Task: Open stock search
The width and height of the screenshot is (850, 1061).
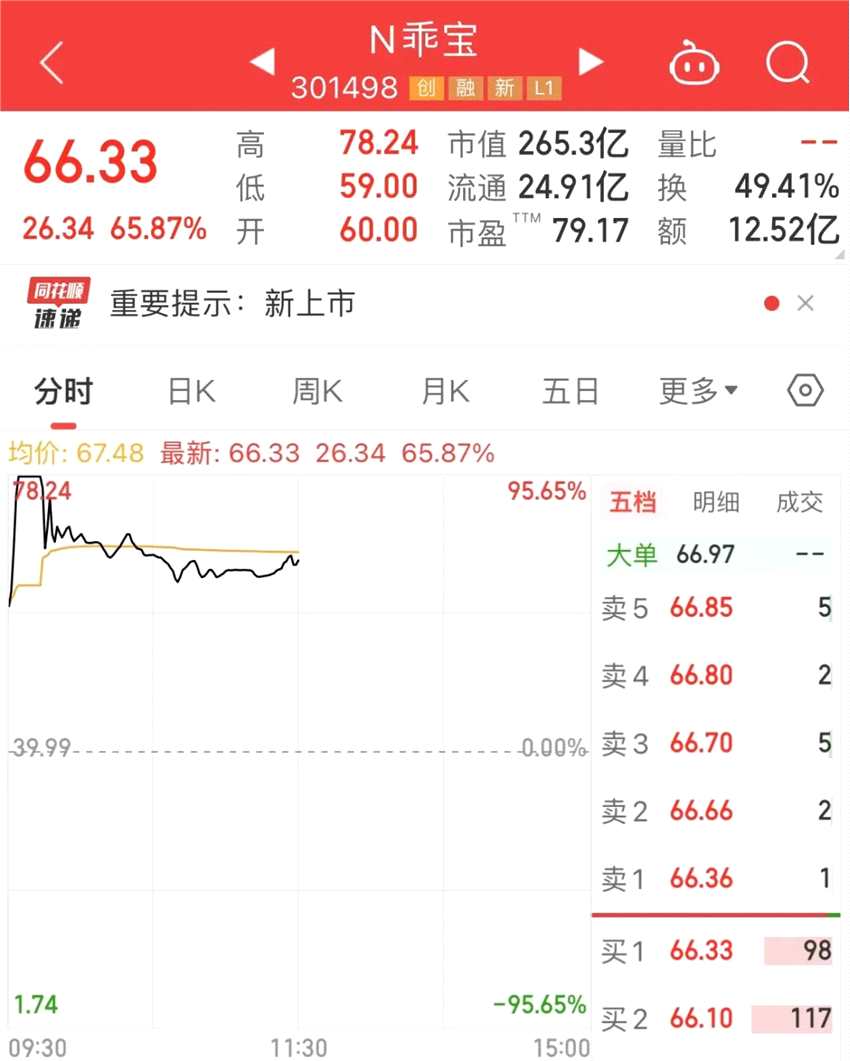Action: pos(787,64)
